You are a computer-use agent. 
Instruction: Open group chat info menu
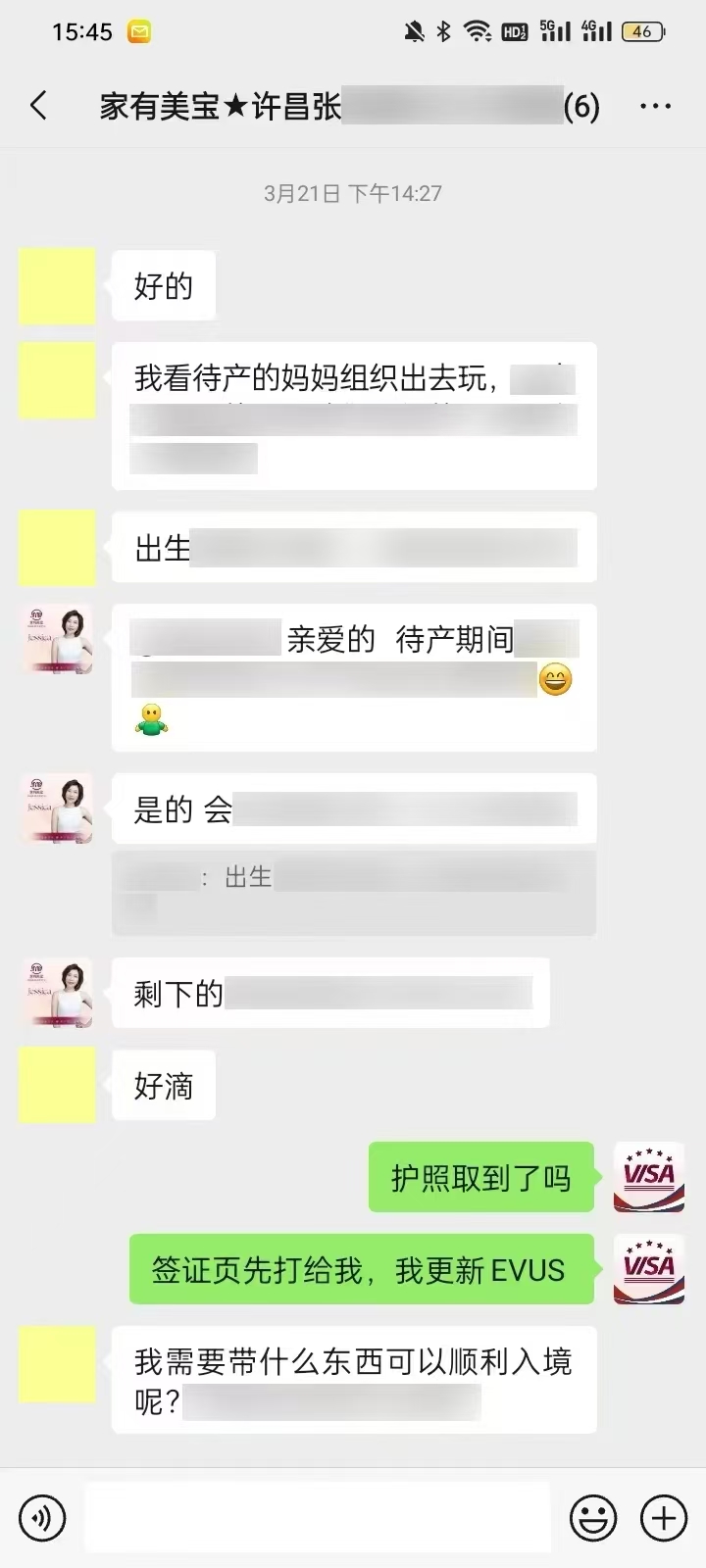pyautogui.click(x=655, y=106)
